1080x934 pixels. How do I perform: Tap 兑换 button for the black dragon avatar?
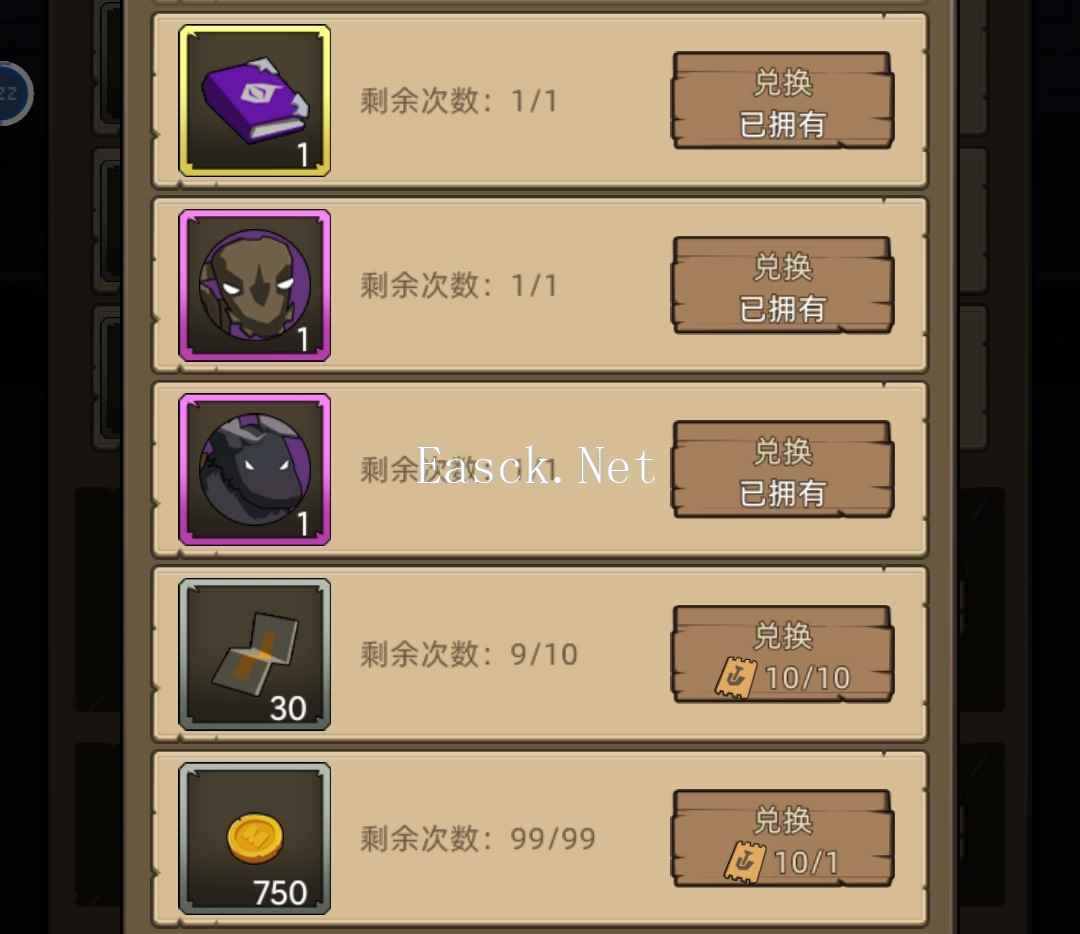tap(782, 470)
